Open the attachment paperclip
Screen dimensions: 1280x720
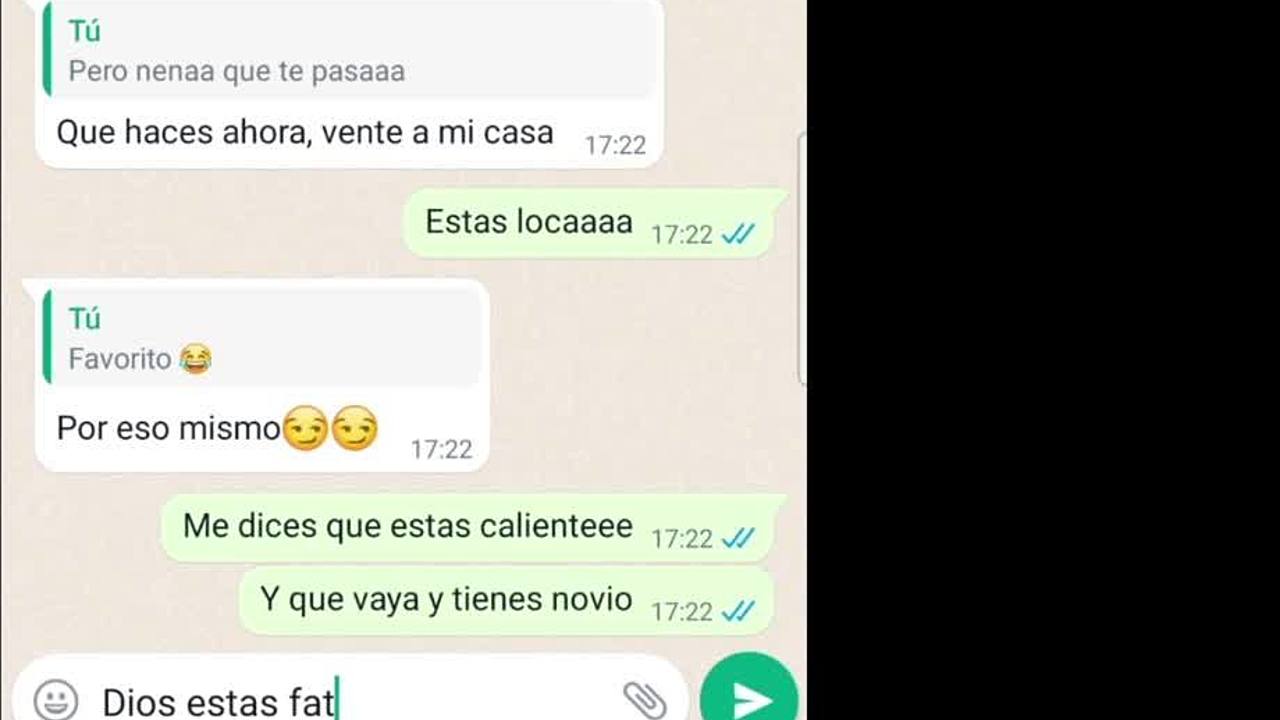coord(644,699)
